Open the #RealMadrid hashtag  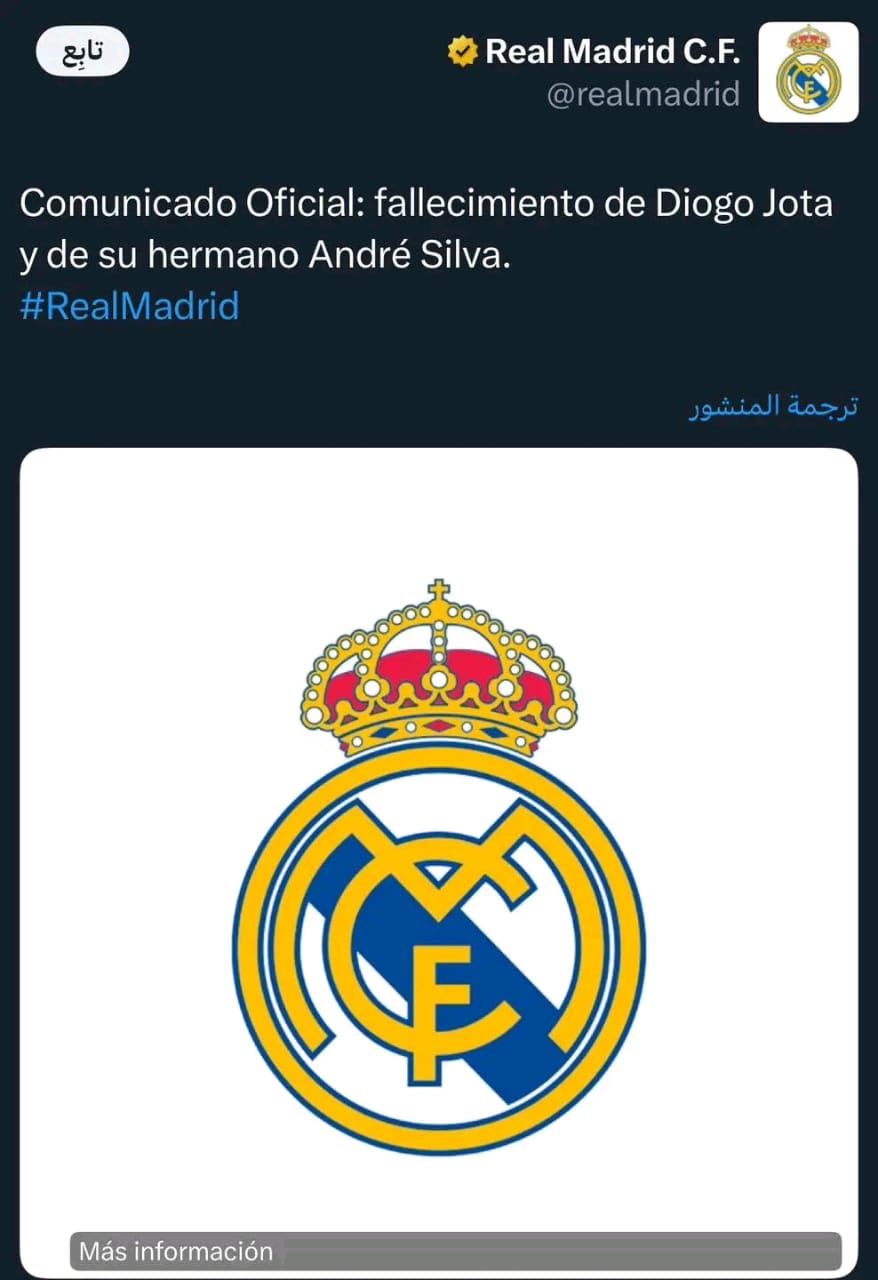pyautogui.click(x=129, y=306)
